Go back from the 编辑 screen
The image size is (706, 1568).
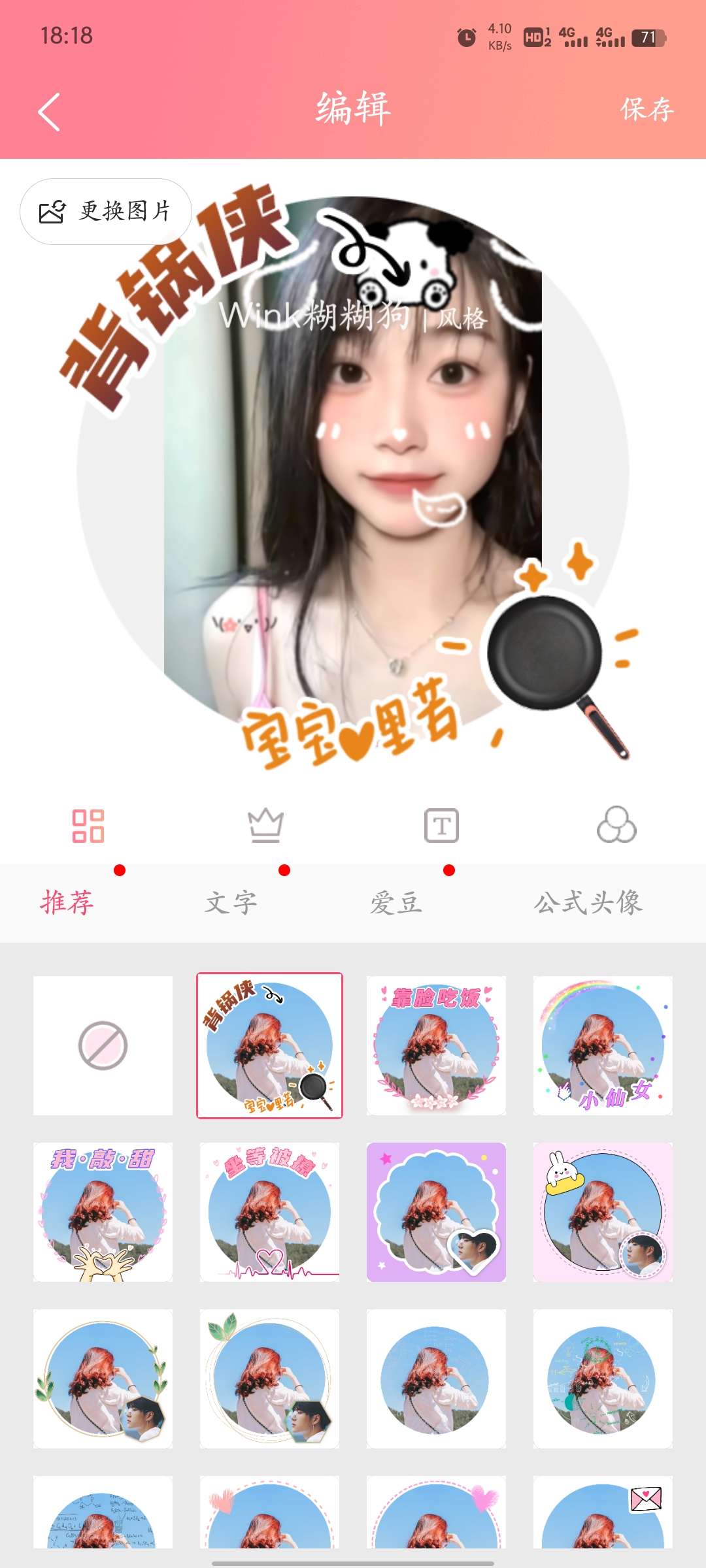[50, 112]
